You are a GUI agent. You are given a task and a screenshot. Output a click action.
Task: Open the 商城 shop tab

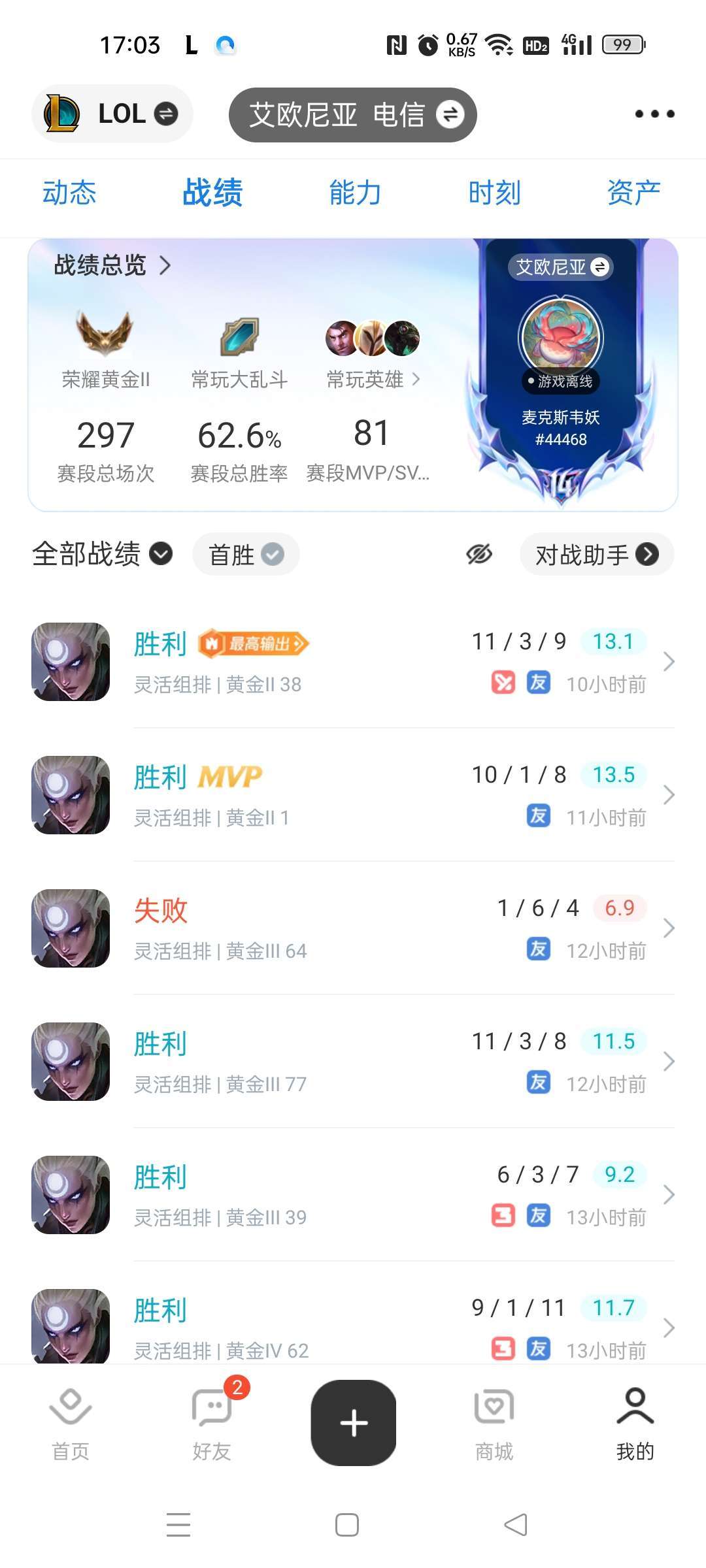point(494,1422)
